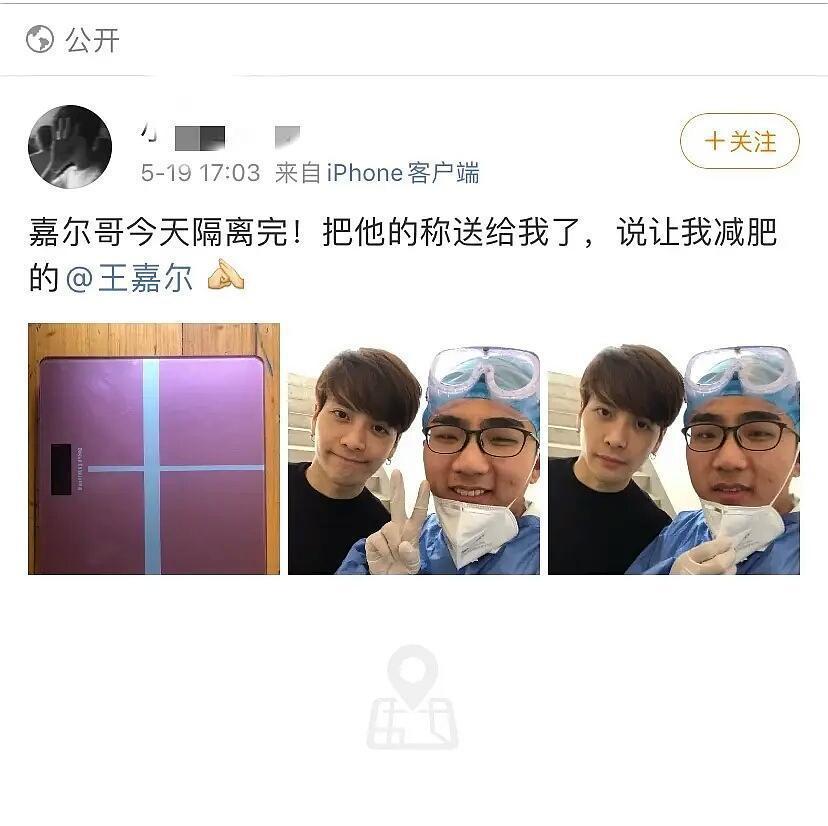Open the third selfie photo
This screenshot has height=826, width=828.
673,449
